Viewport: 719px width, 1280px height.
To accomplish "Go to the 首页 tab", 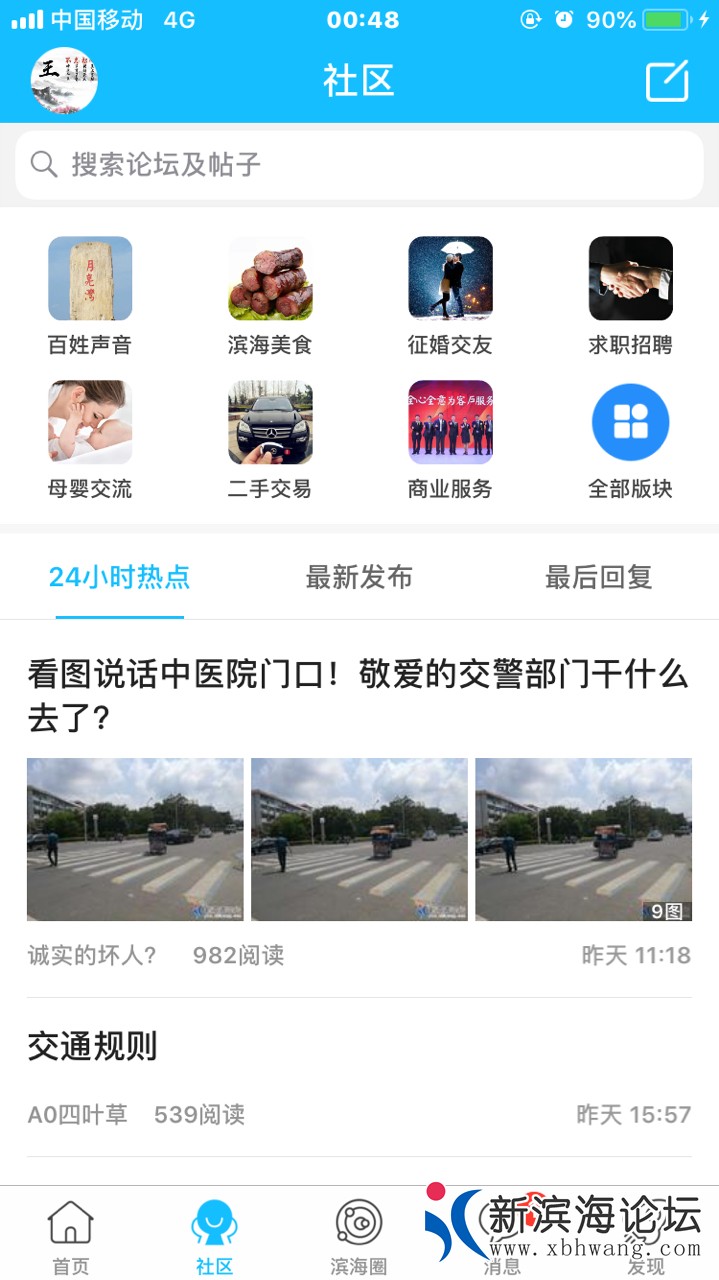I will [x=70, y=1236].
